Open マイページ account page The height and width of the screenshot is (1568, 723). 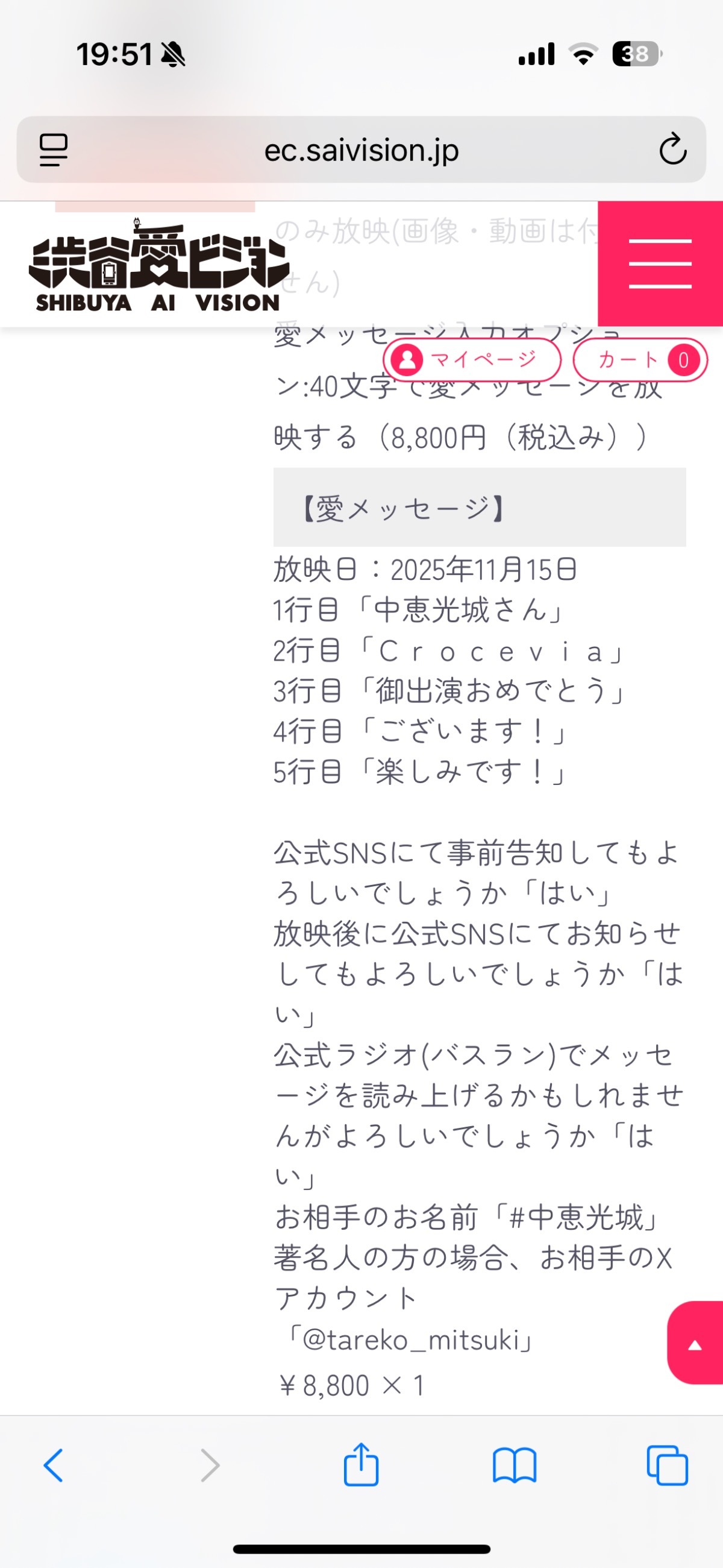[x=472, y=360]
